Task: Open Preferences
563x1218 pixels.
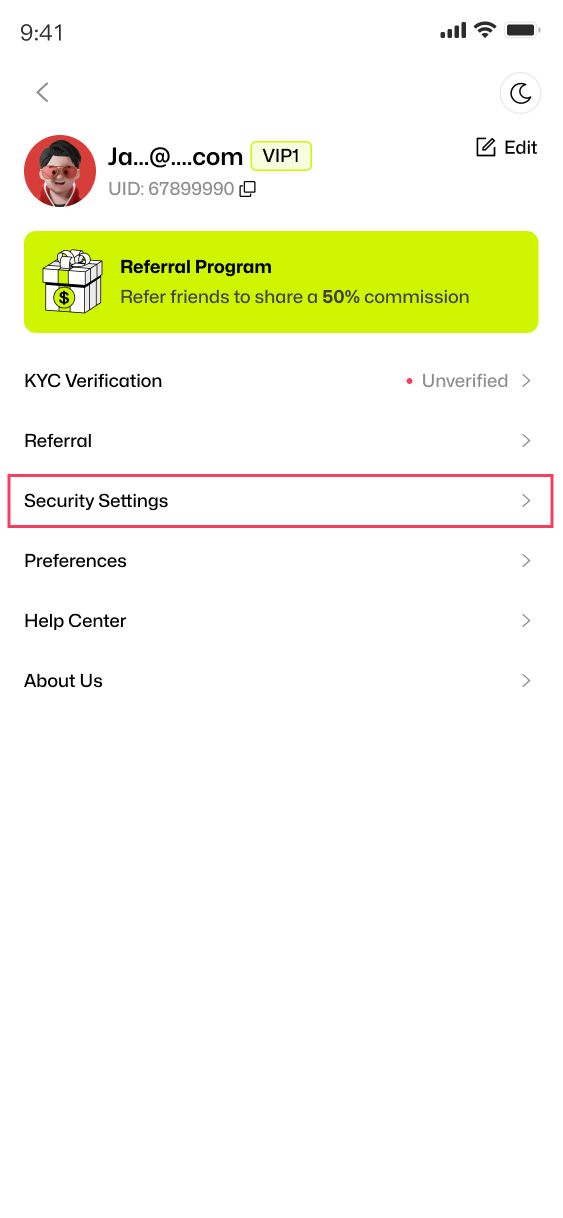Action: pyautogui.click(x=281, y=561)
